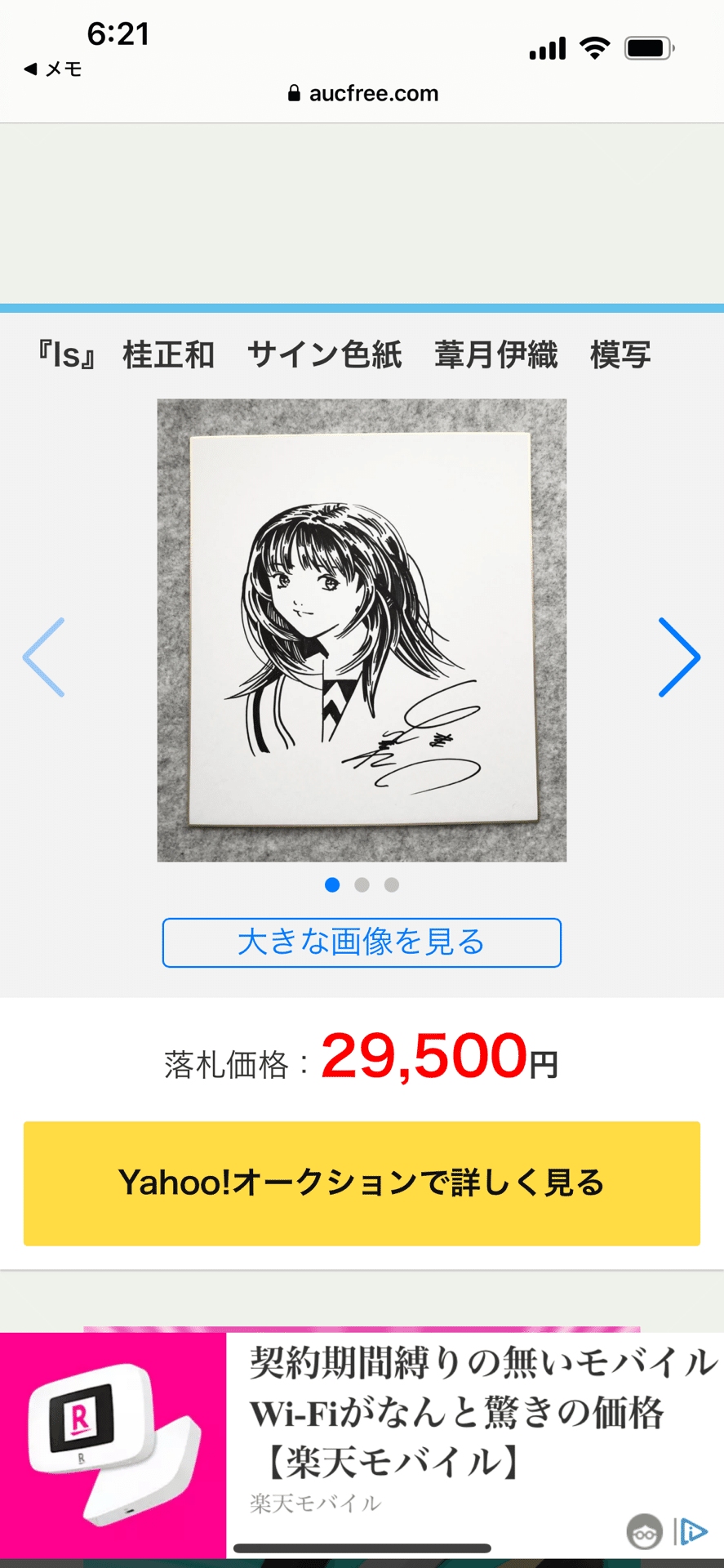The image size is (724, 1568).
Task: Select the first highlighted carousel dot
Action: pyautogui.click(x=332, y=884)
